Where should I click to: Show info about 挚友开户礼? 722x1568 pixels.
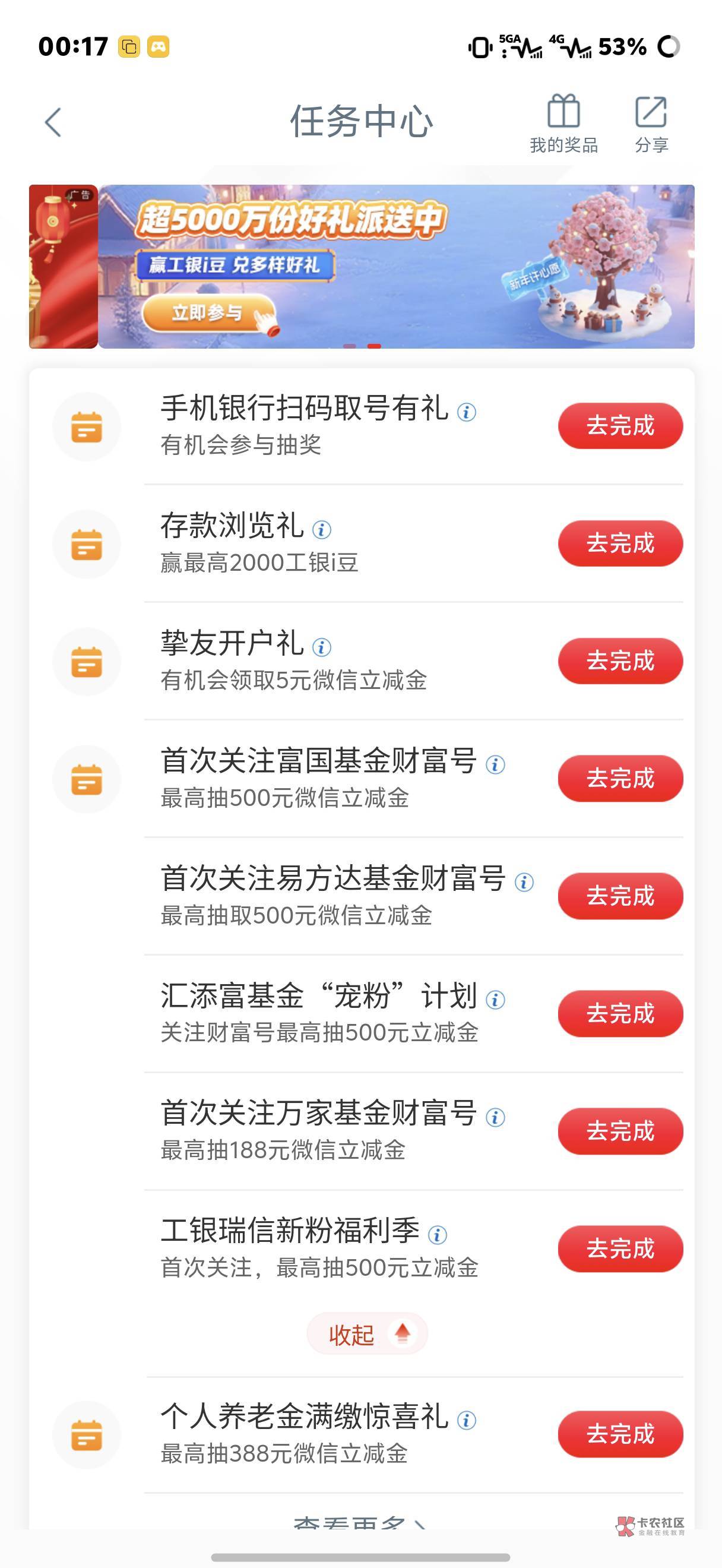(x=322, y=647)
